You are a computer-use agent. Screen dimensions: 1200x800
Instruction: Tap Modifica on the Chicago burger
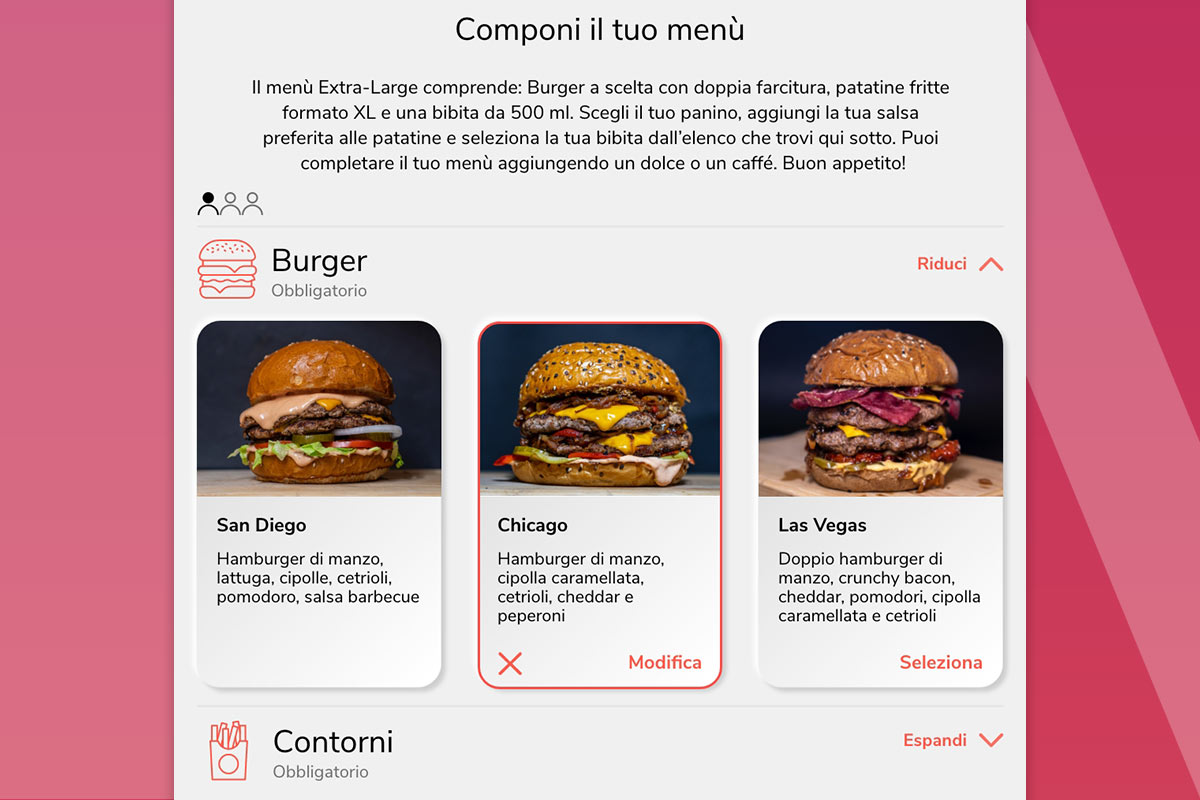click(x=664, y=662)
